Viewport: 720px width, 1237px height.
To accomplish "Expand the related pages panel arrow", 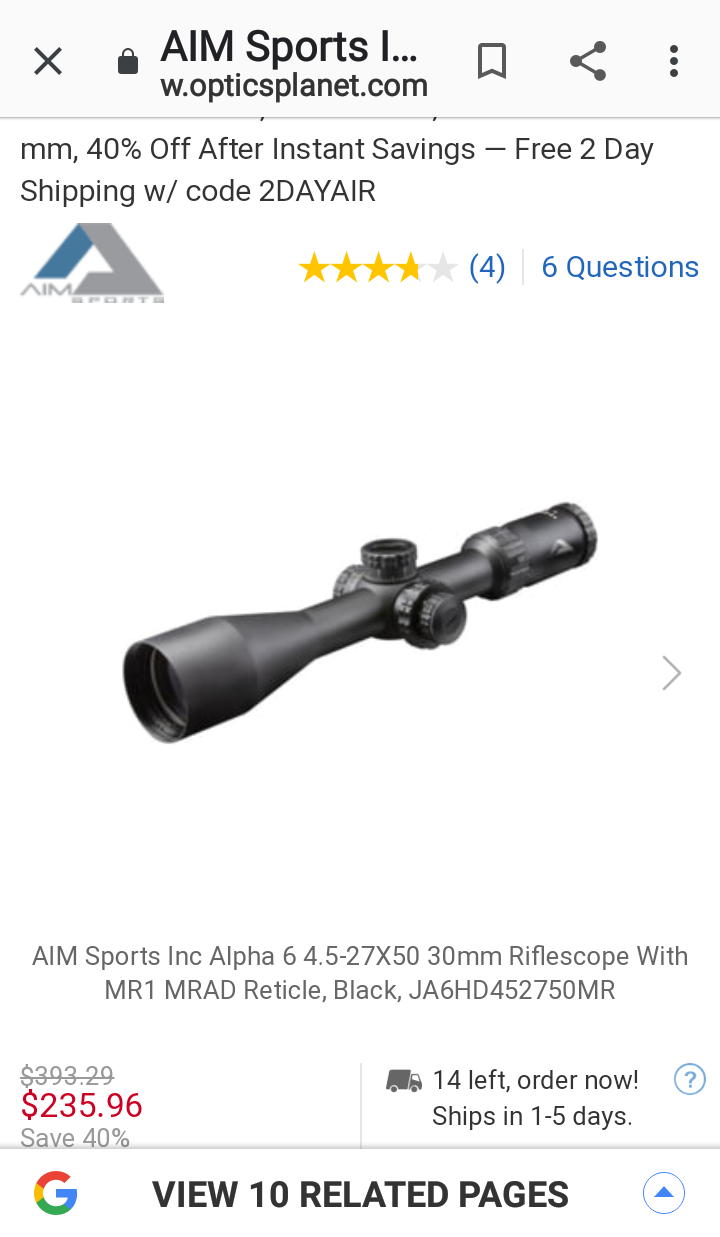I will coord(663,1193).
